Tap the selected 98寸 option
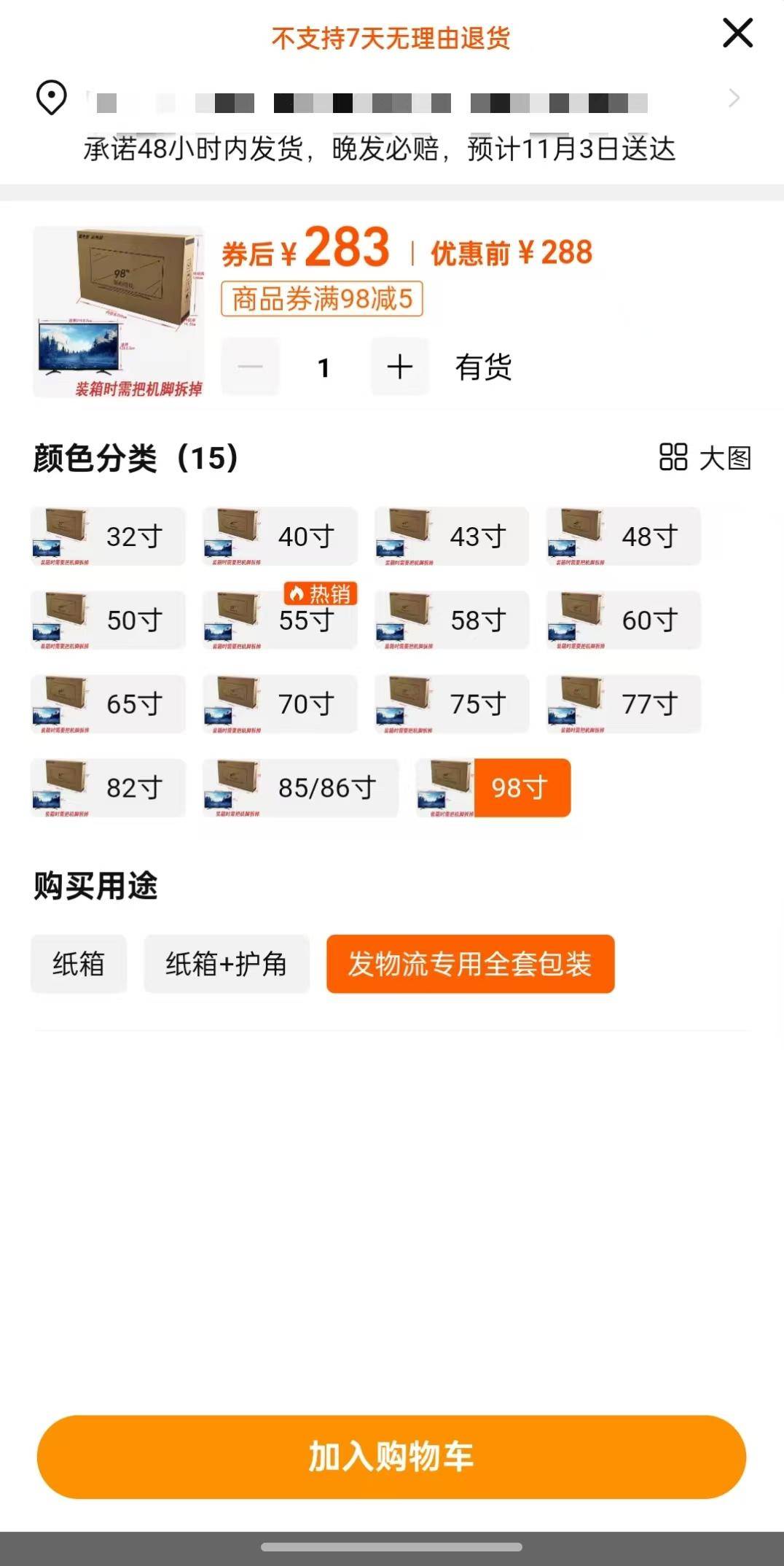 tap(494, 788)
